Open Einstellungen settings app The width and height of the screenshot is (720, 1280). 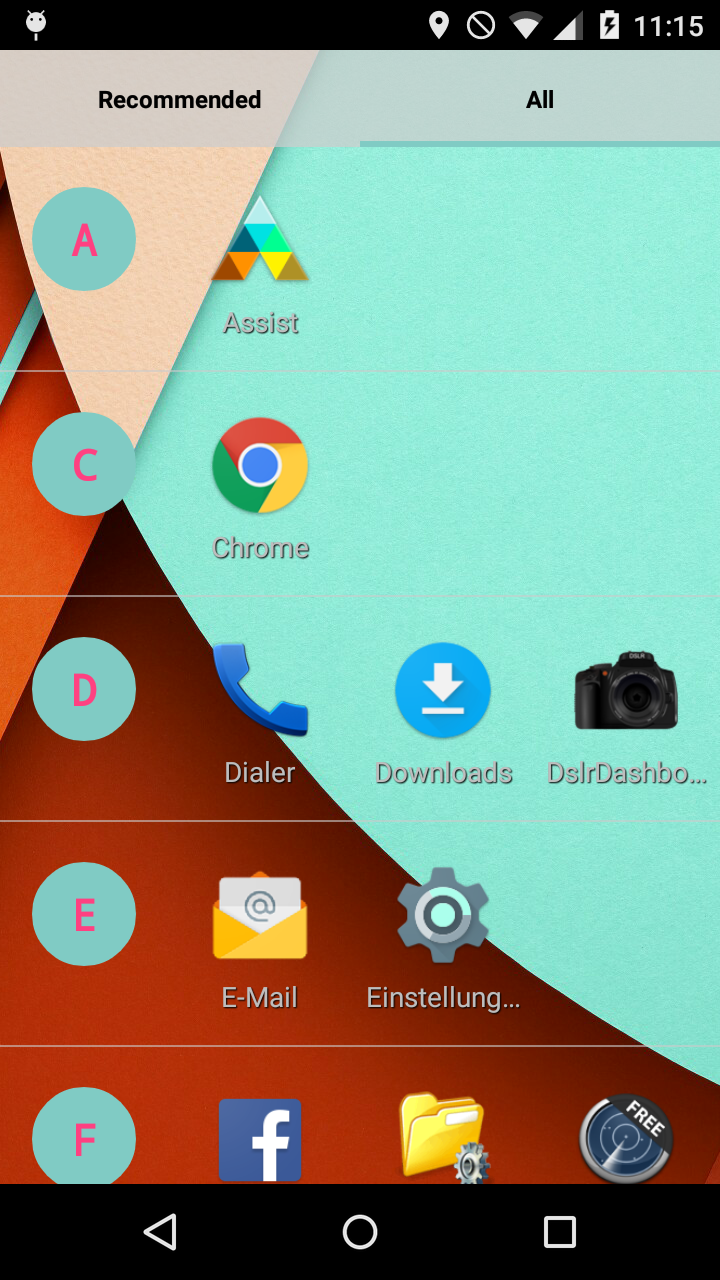[x=443, y=939]
